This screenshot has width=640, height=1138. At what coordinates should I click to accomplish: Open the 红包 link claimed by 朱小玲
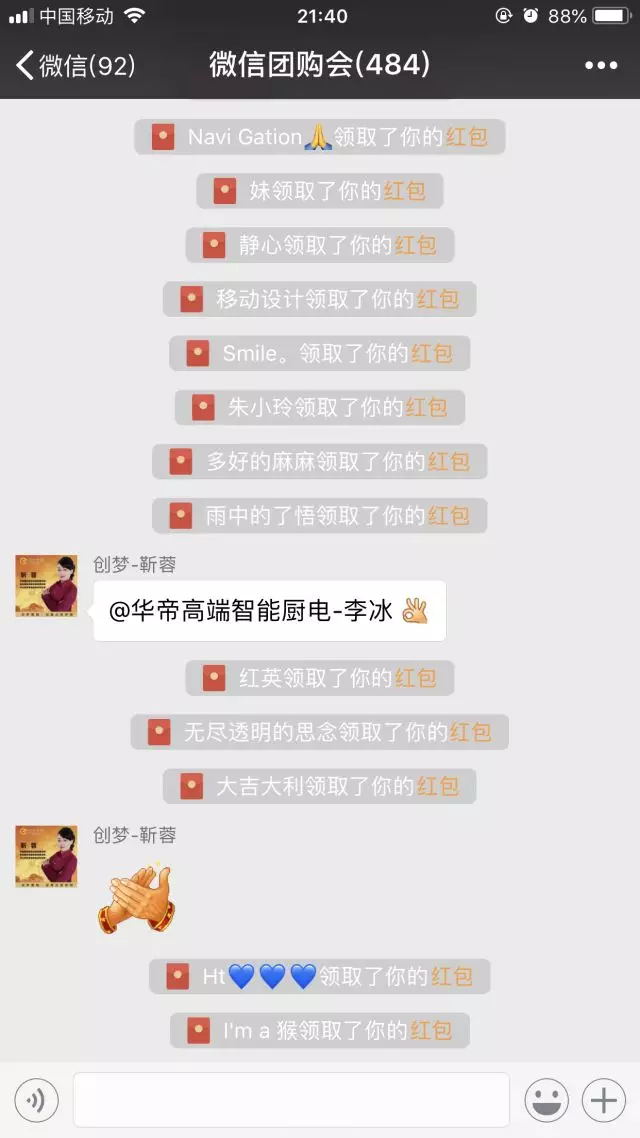click(426, 407)
